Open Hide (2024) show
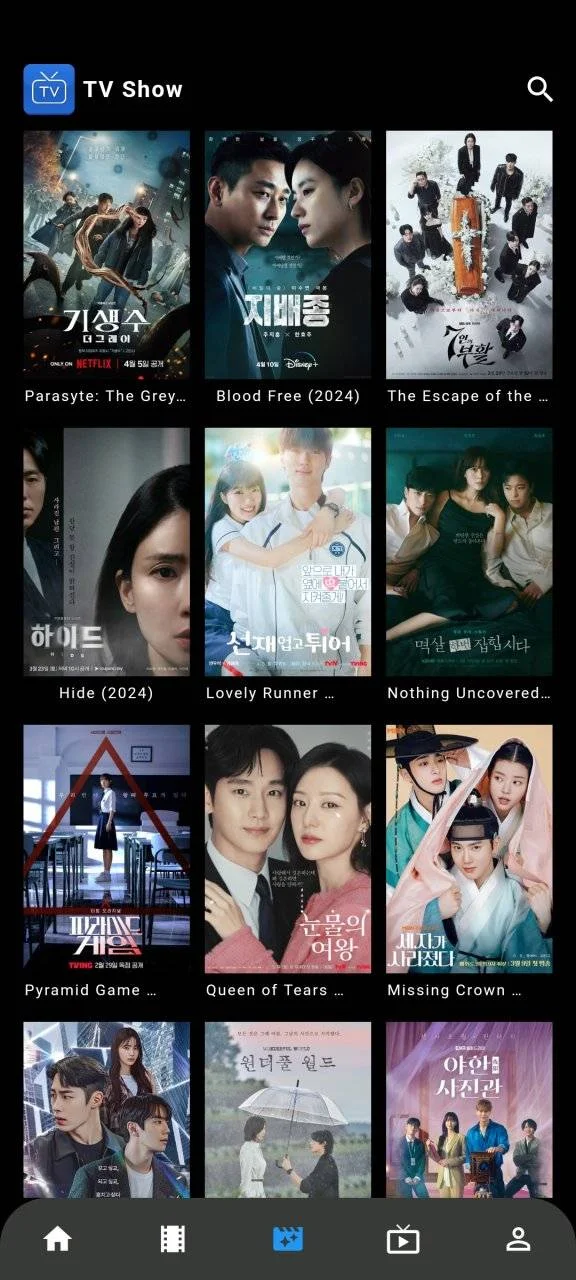The width and height of the screenshot is (576, 1280). point(107,552)
